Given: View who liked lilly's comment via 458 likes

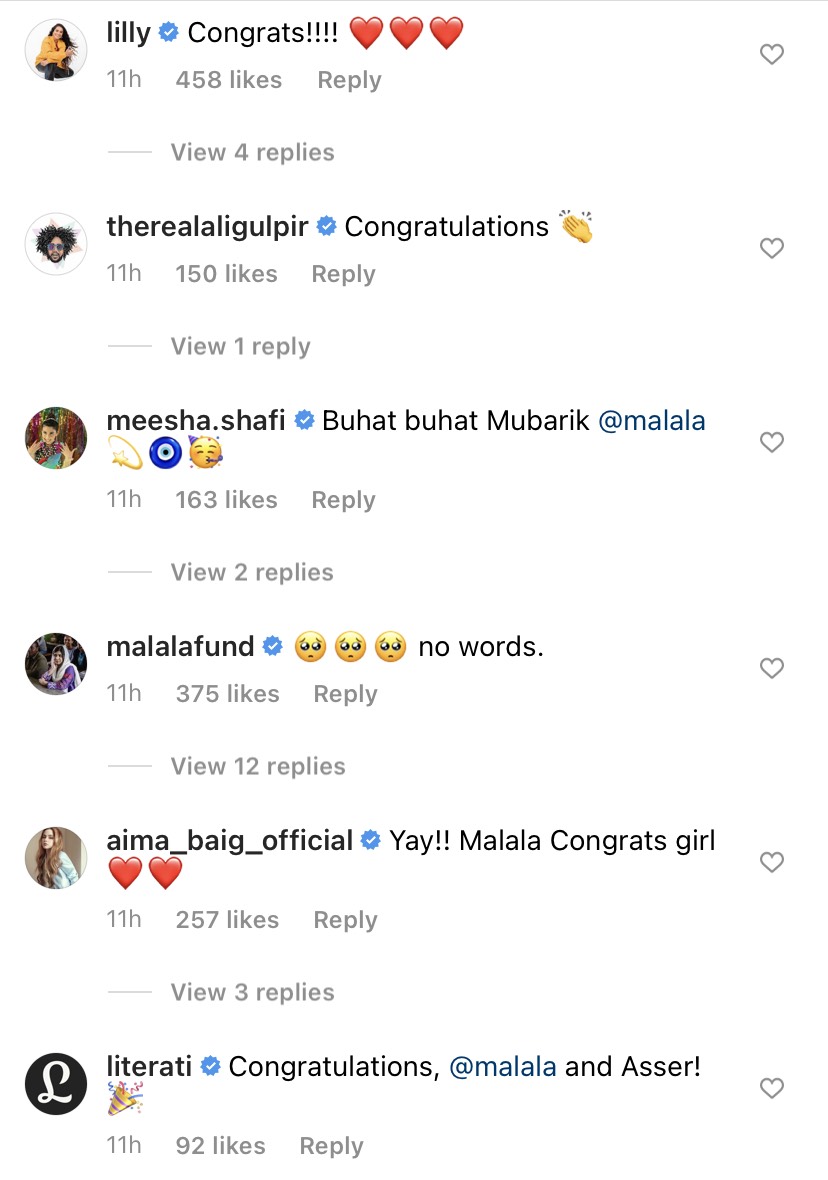Looking at the screenshot, I should (x=229, y=80).
